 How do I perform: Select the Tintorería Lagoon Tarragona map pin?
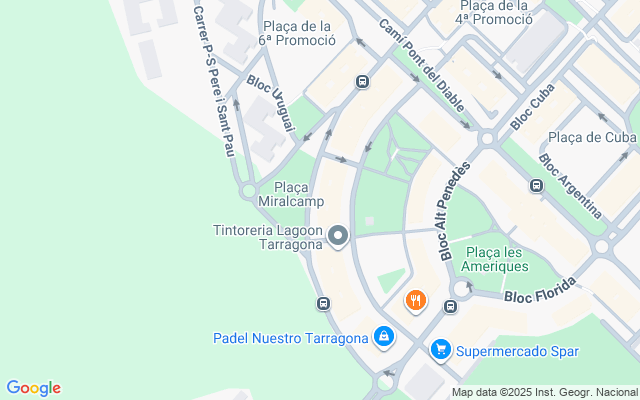click(x=338, y=236)
